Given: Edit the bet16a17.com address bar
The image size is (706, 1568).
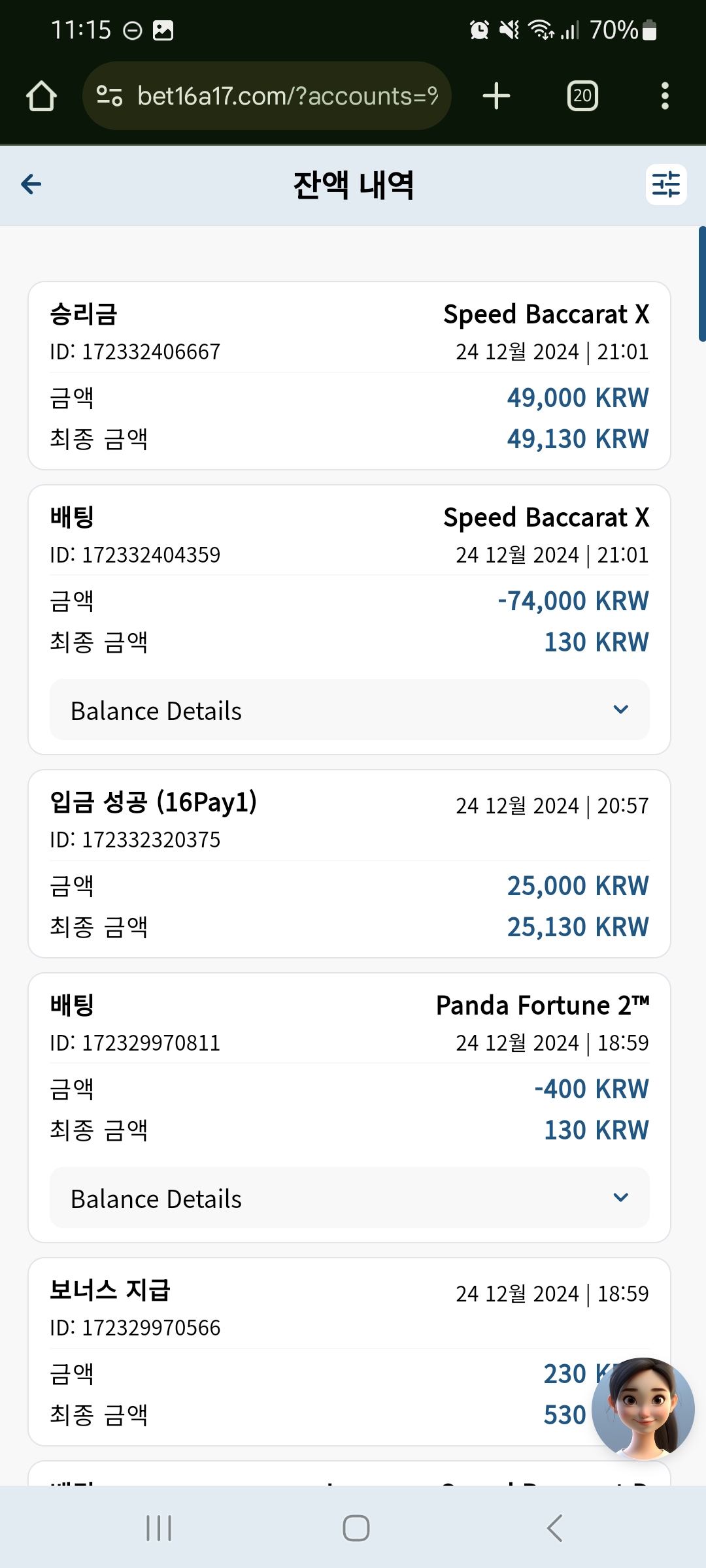Looking at the screenshot, I should [267, 96].
